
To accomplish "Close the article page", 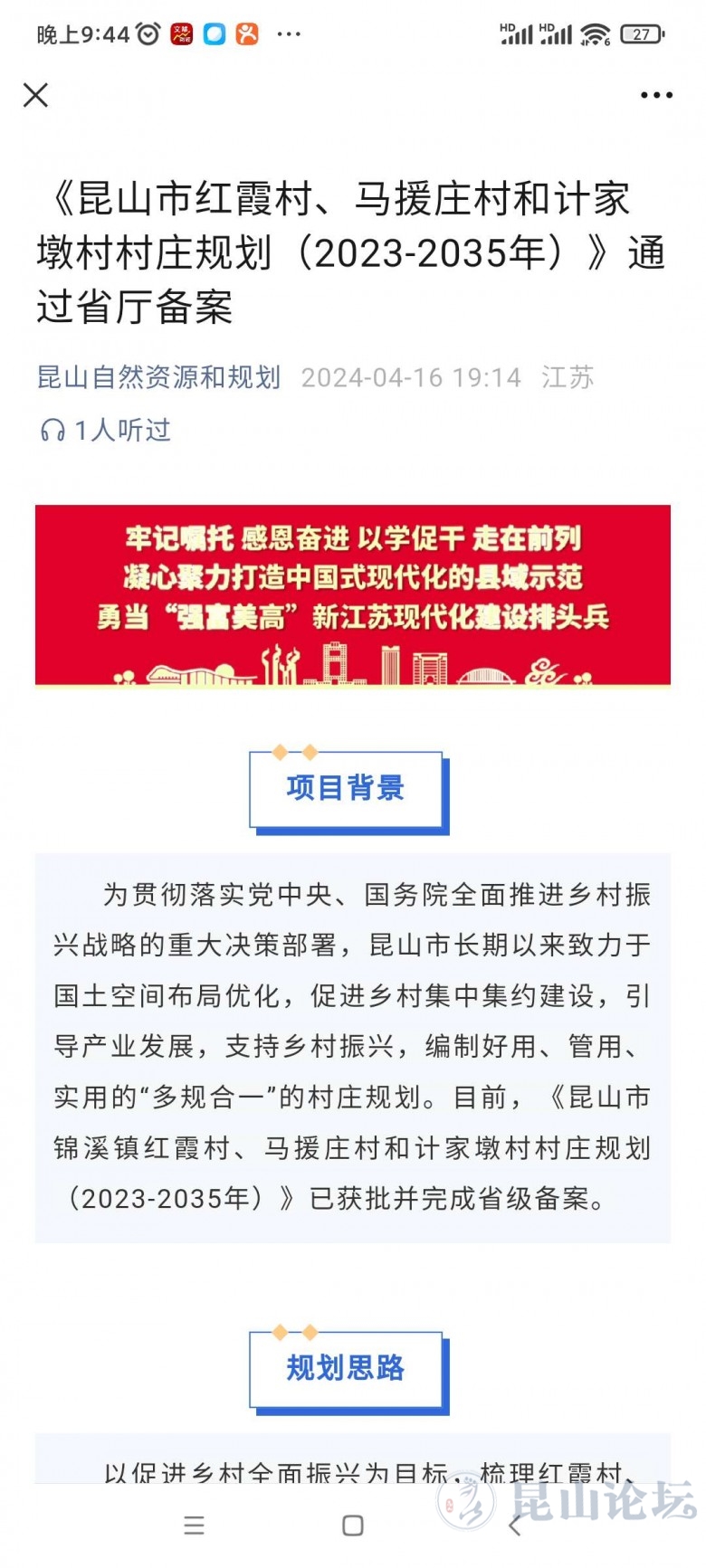I will click(x=35, y=95).
